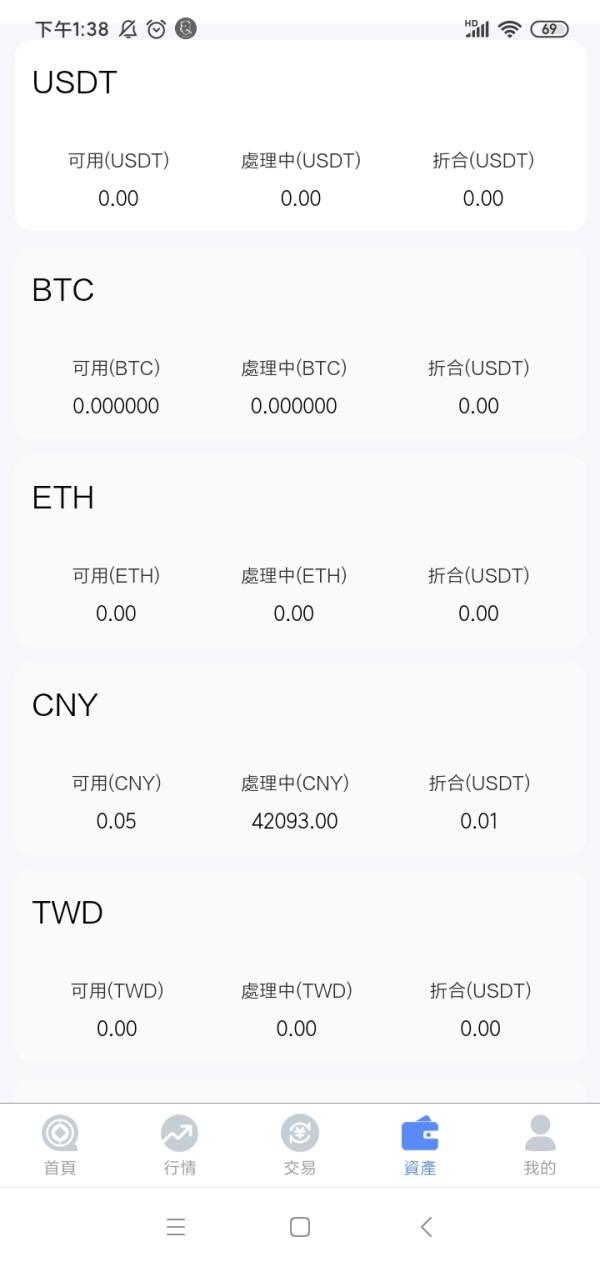Tap the system back button
Screen dimensions: 600x1267
[426, 1227]
